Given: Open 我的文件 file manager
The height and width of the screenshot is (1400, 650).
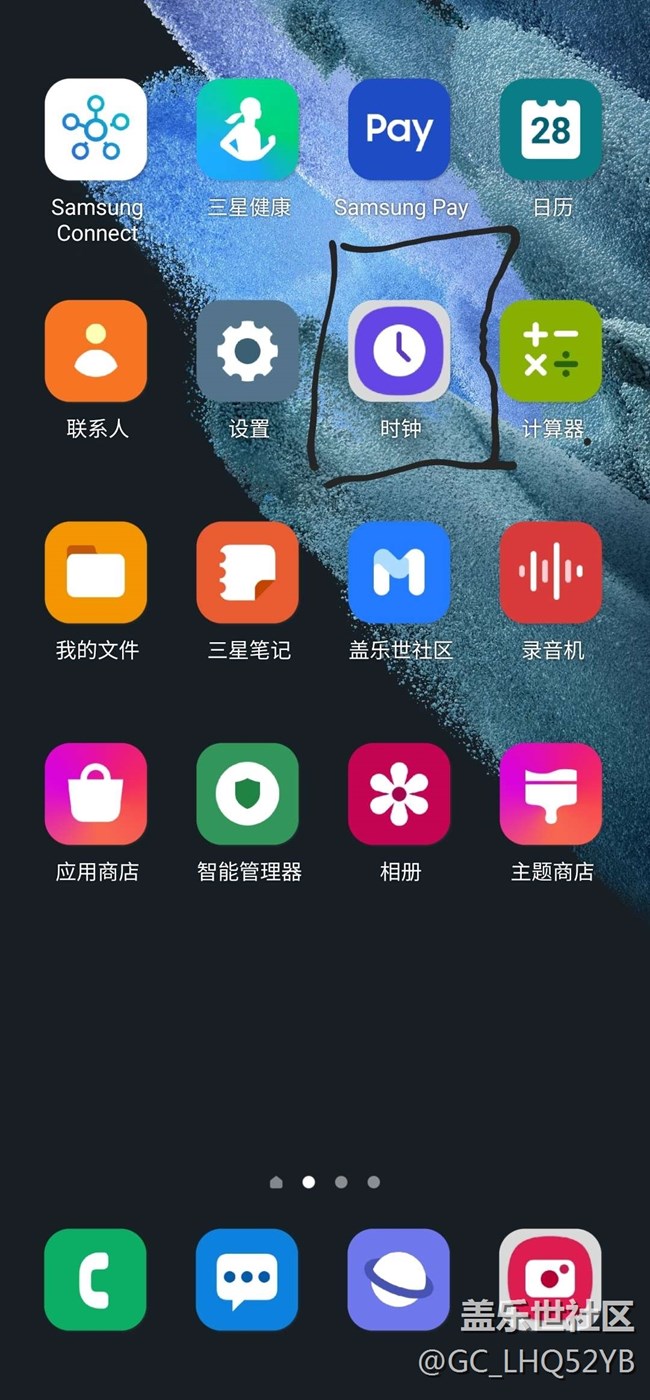Looking at the screenshot, I should click(96, 572).
